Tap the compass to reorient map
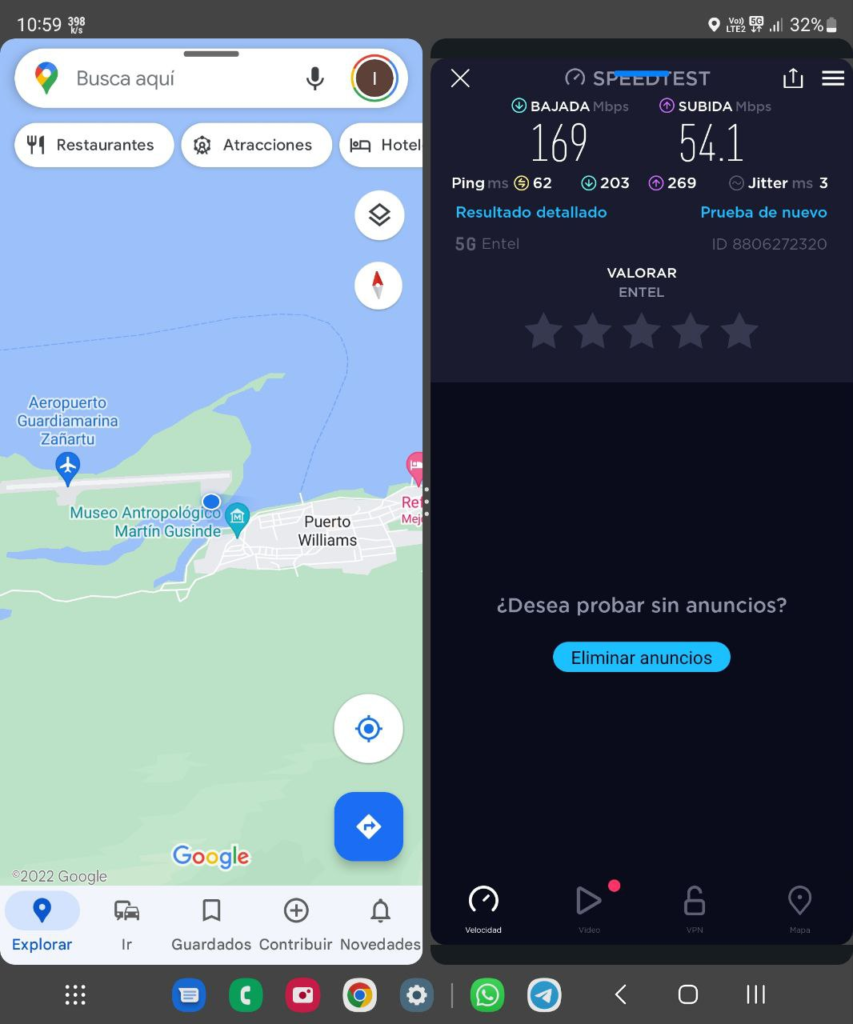This screenshot has width=853, height=1024. 378,286
